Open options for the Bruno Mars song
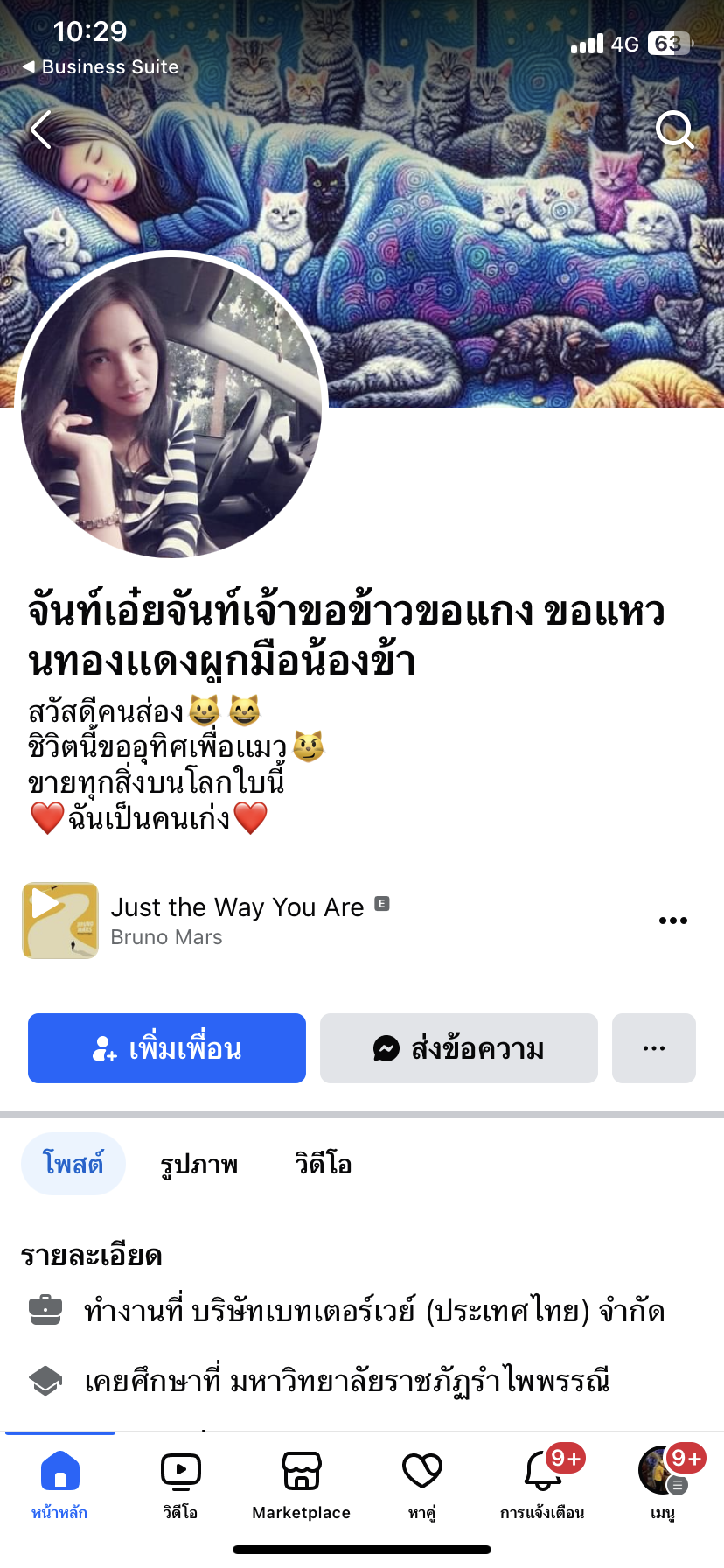Screen dimensions: 724x1568 click(x=672, y=920)
